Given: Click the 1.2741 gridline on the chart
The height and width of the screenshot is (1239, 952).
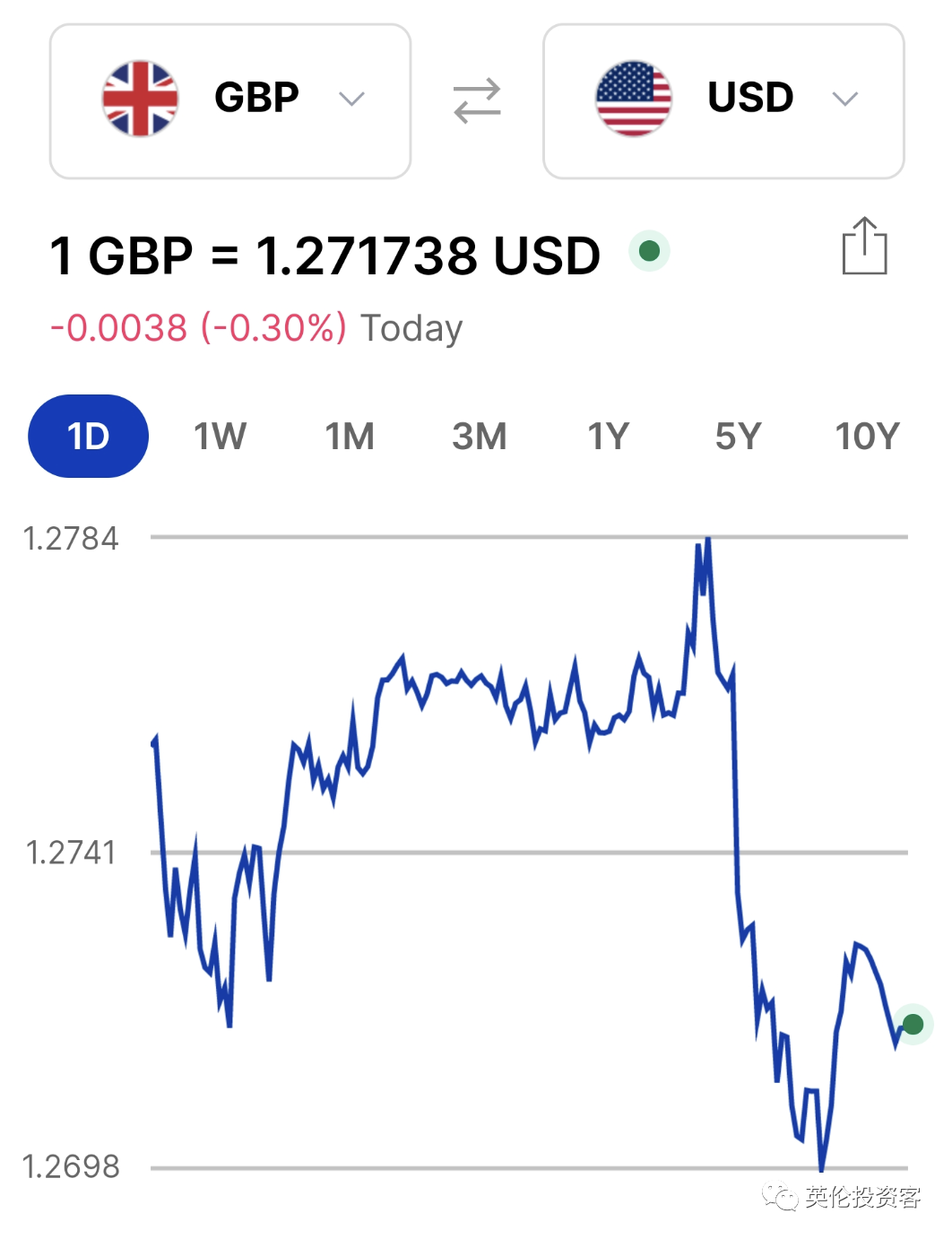Looking at the screenshot, I should (x=529, y=850).
